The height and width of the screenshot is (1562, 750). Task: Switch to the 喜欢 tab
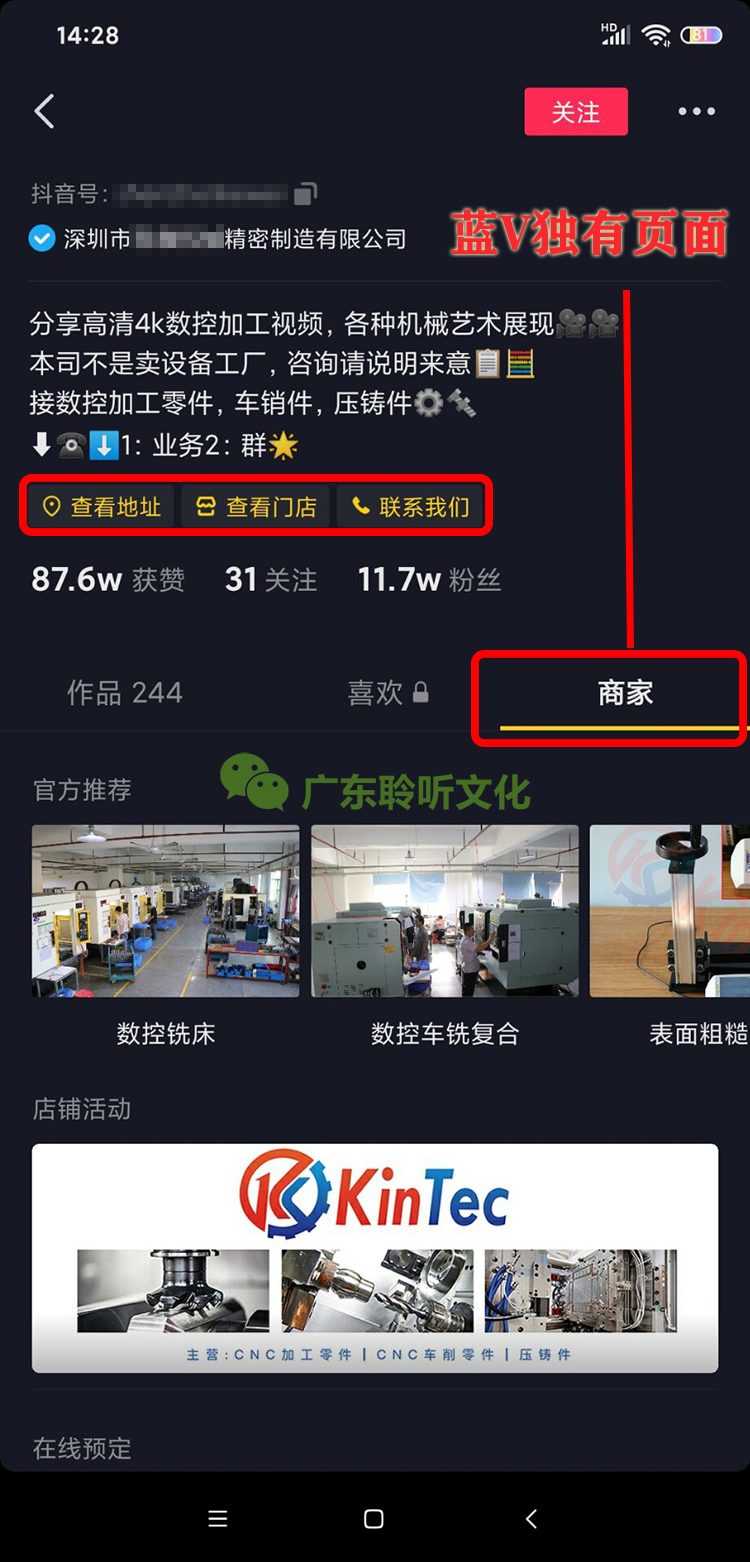[387, 692]
